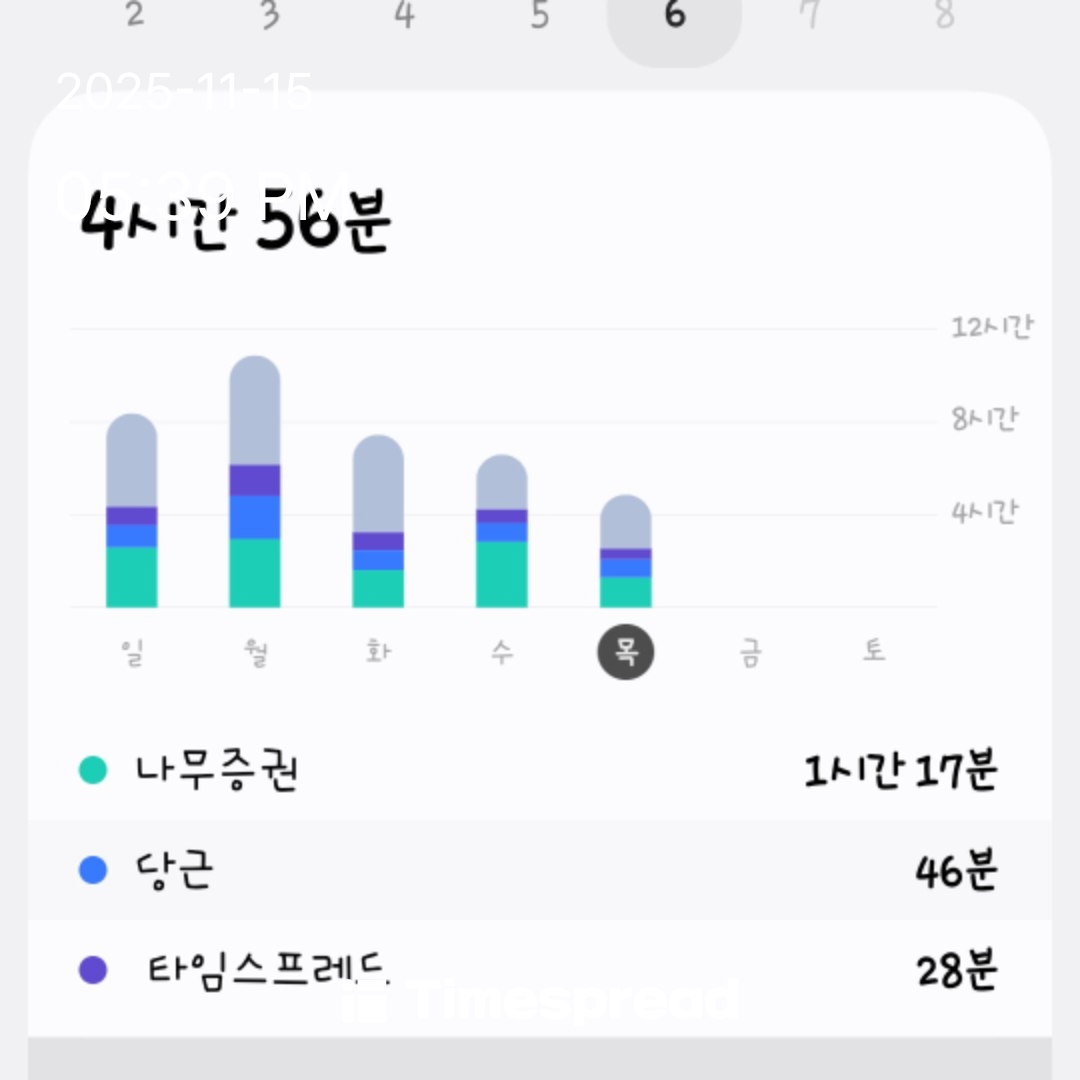1080x1080 pixels.
Task: Tap the highlighted date 6
Action: pyautogui.click(x=675, y=18)
